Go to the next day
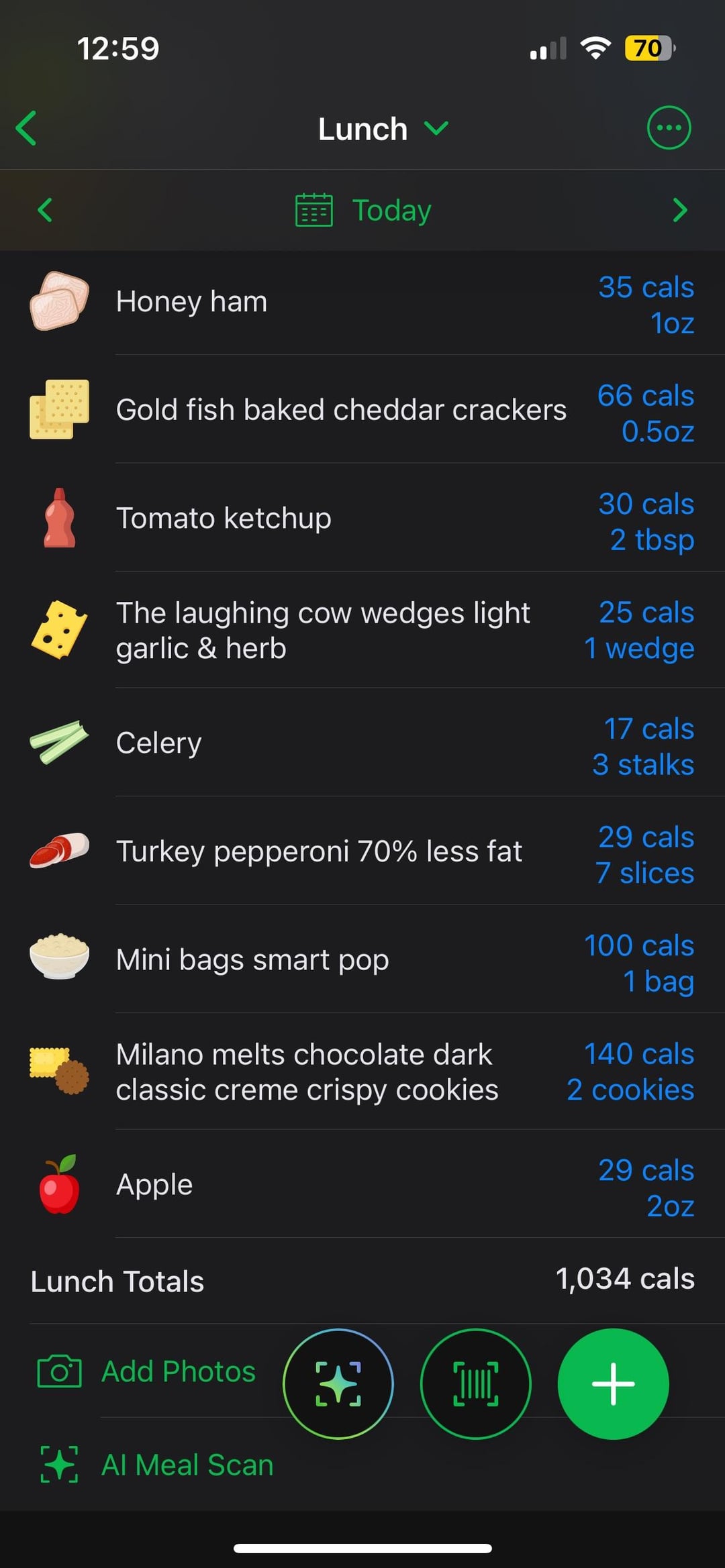The width and height of the screenshot is (725, 1568). click(680, 210)
